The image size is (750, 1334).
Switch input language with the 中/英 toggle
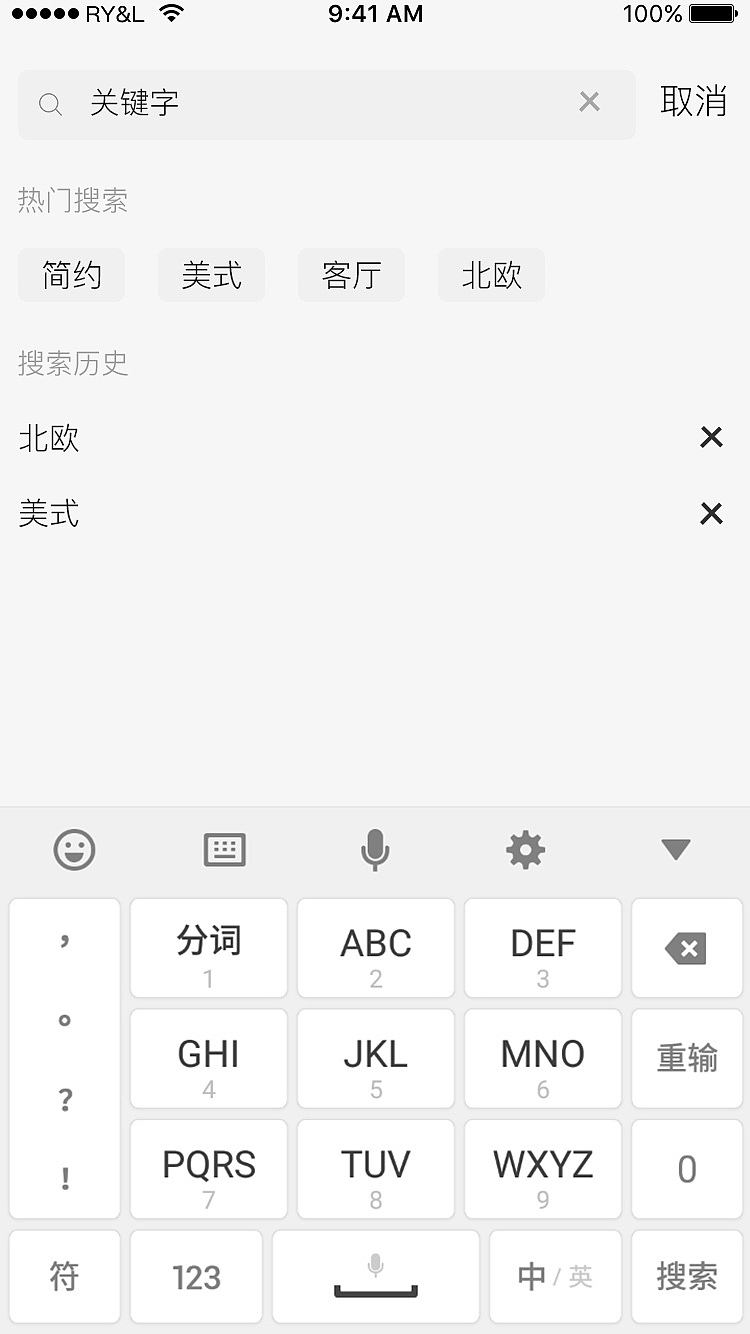pos(555,1276)
